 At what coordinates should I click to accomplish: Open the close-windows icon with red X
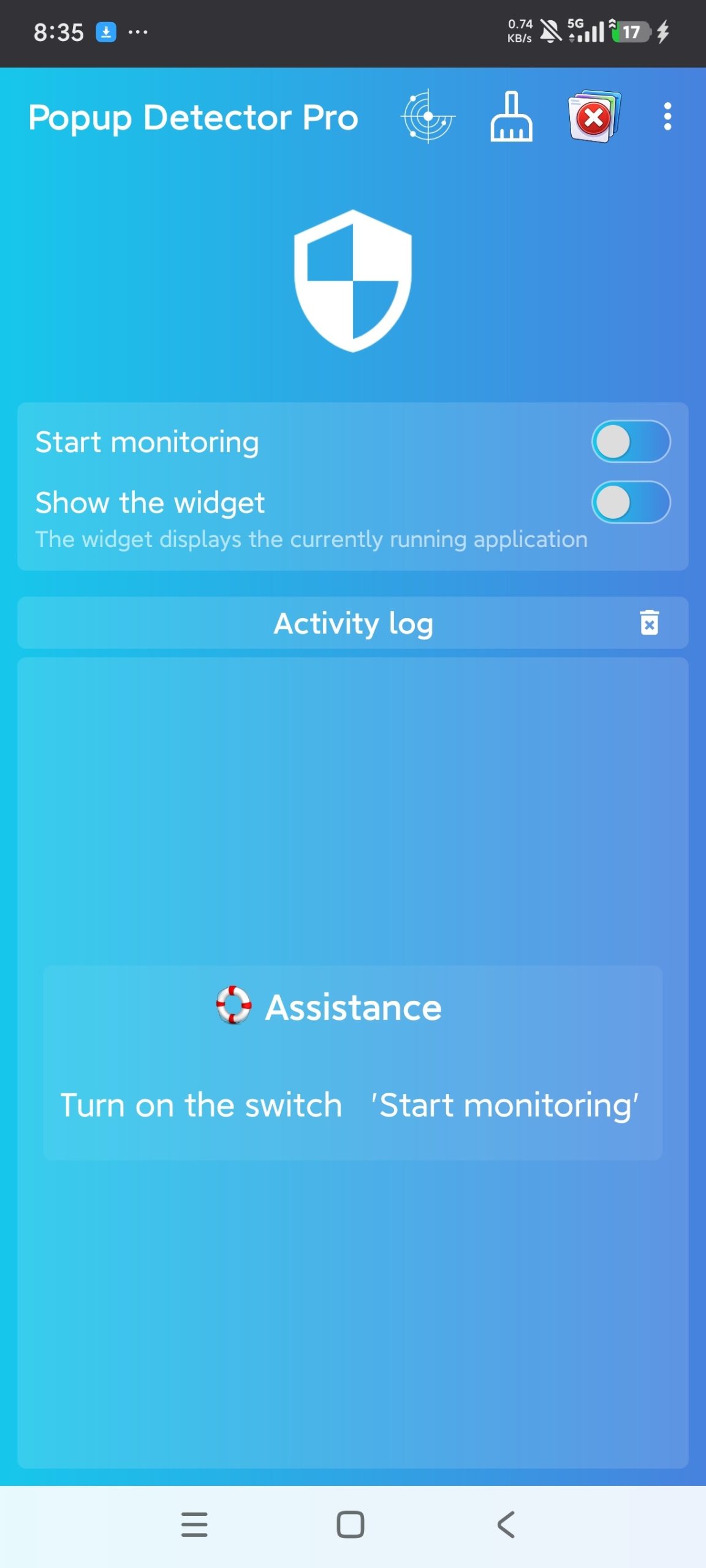pyautogui.click(x=594, y=116)
